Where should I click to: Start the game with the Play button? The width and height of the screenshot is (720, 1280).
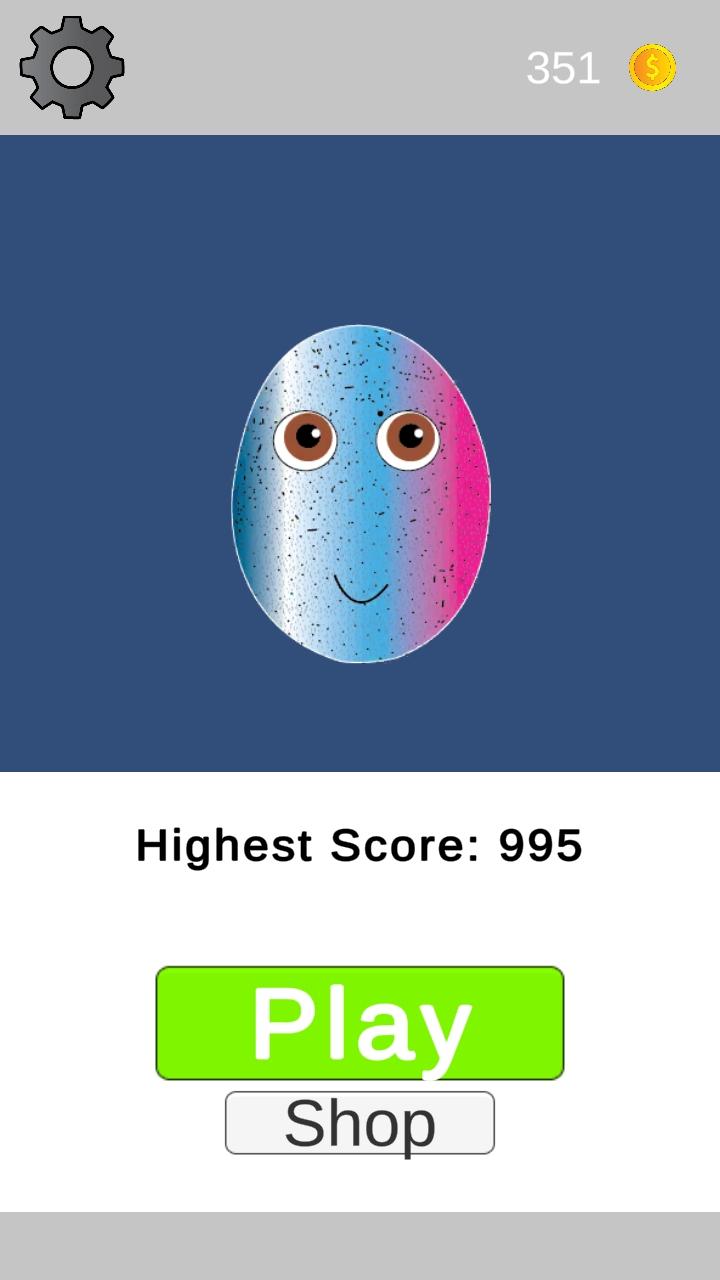pos(360,1023)
